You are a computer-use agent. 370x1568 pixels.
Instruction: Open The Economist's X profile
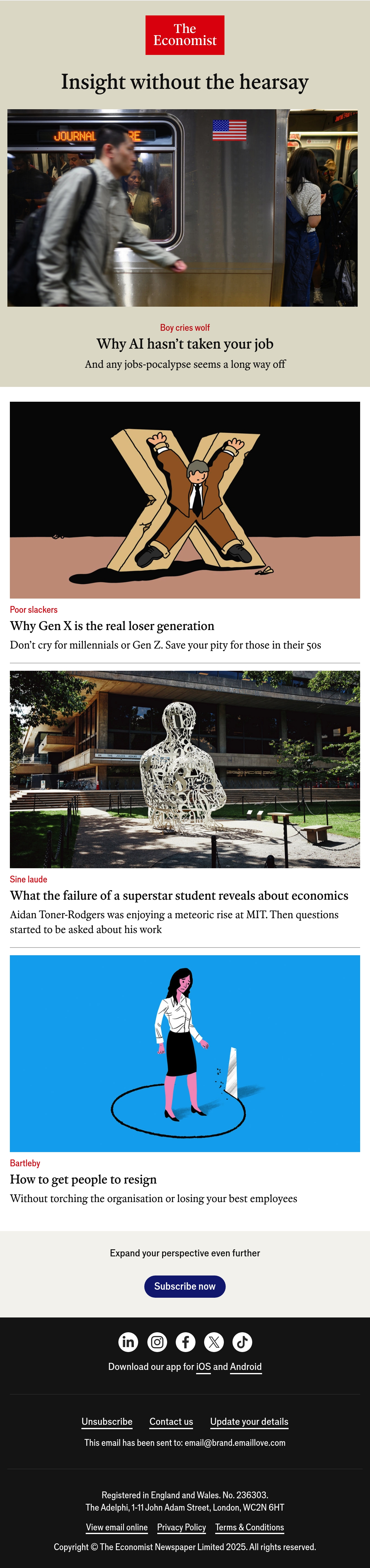214,1342
